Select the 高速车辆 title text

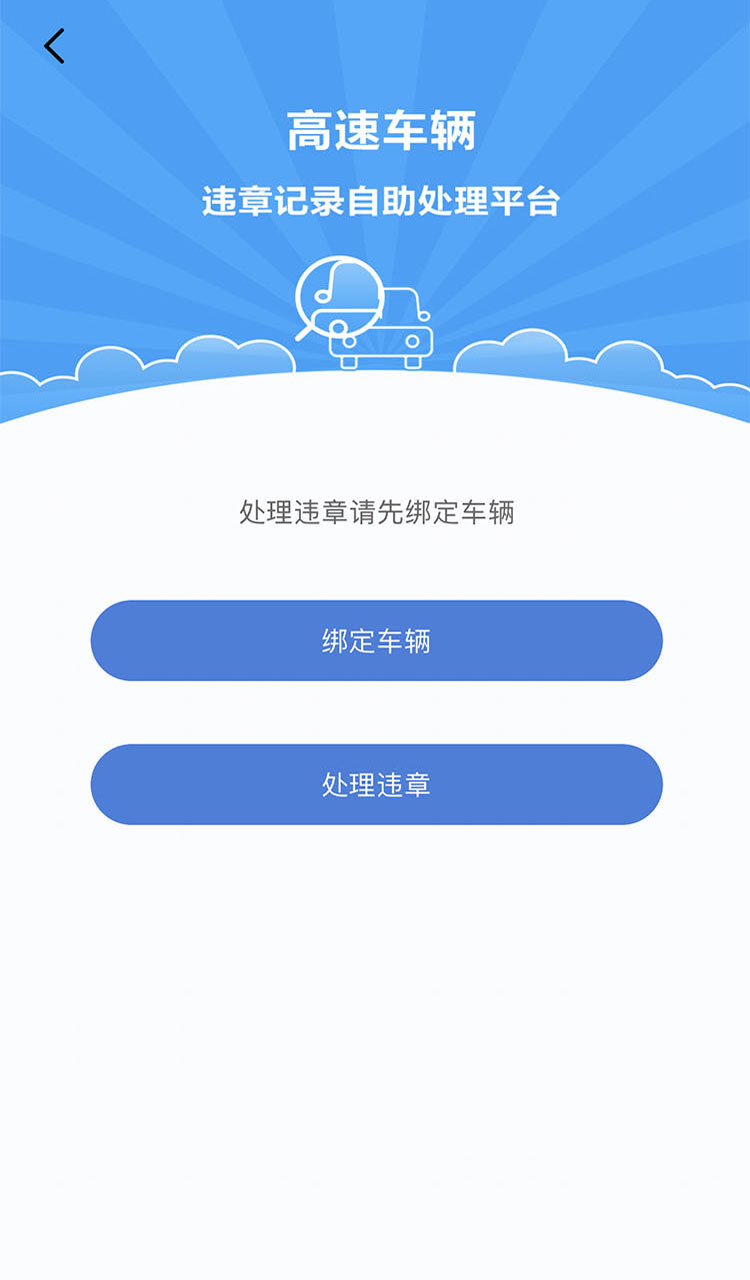tap(374, 128)
